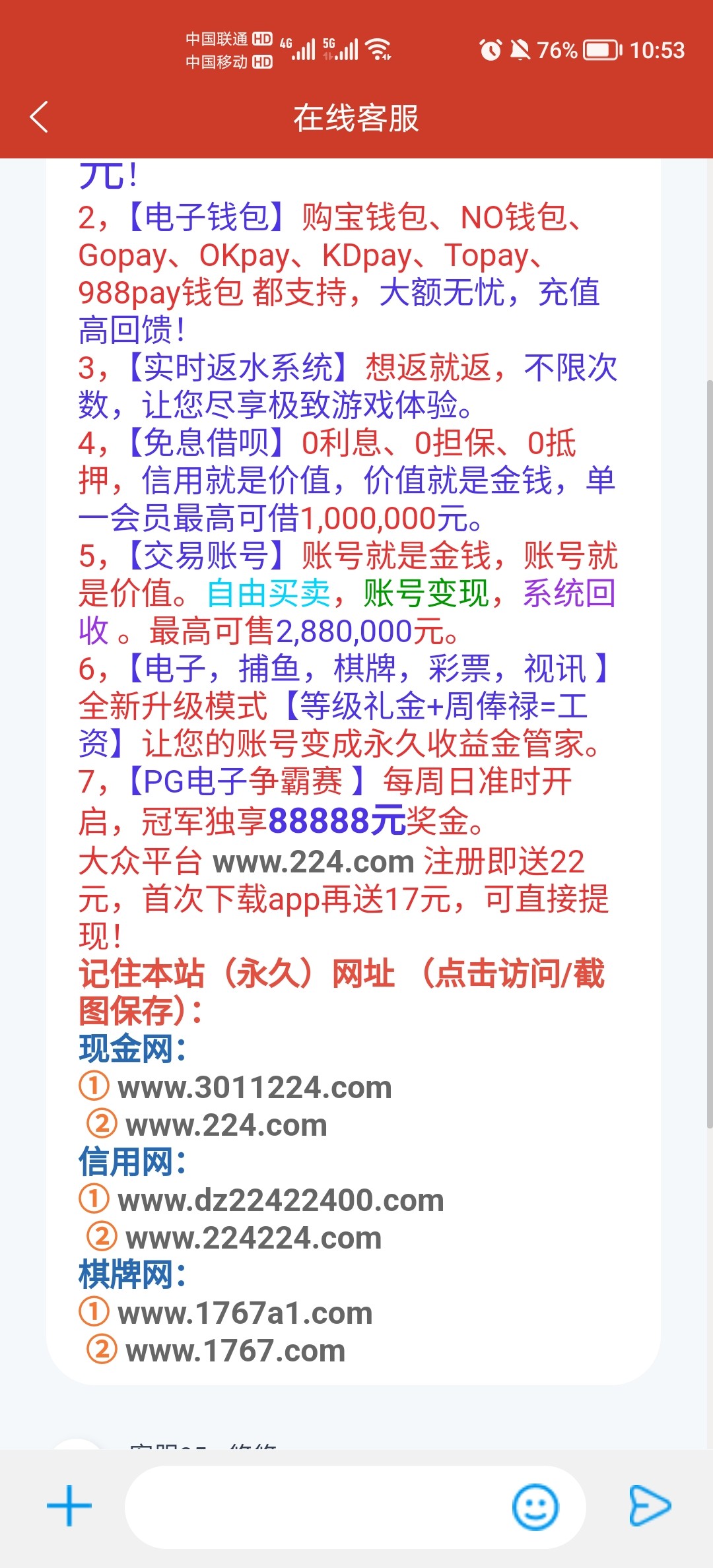
Task: Focus the chat message input box
Action: tap(317, 1507)
